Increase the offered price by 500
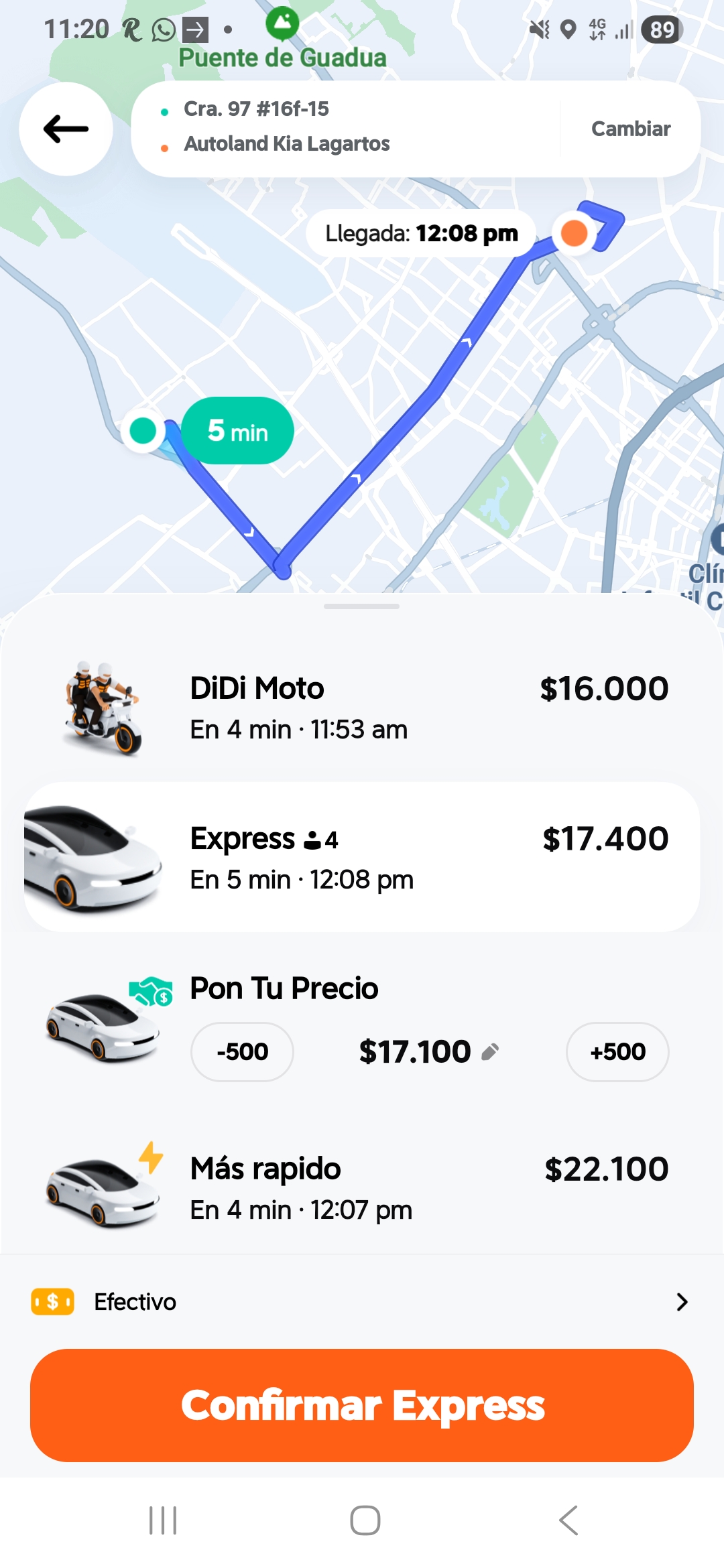724x1568 pixels. coord(617,1051)
